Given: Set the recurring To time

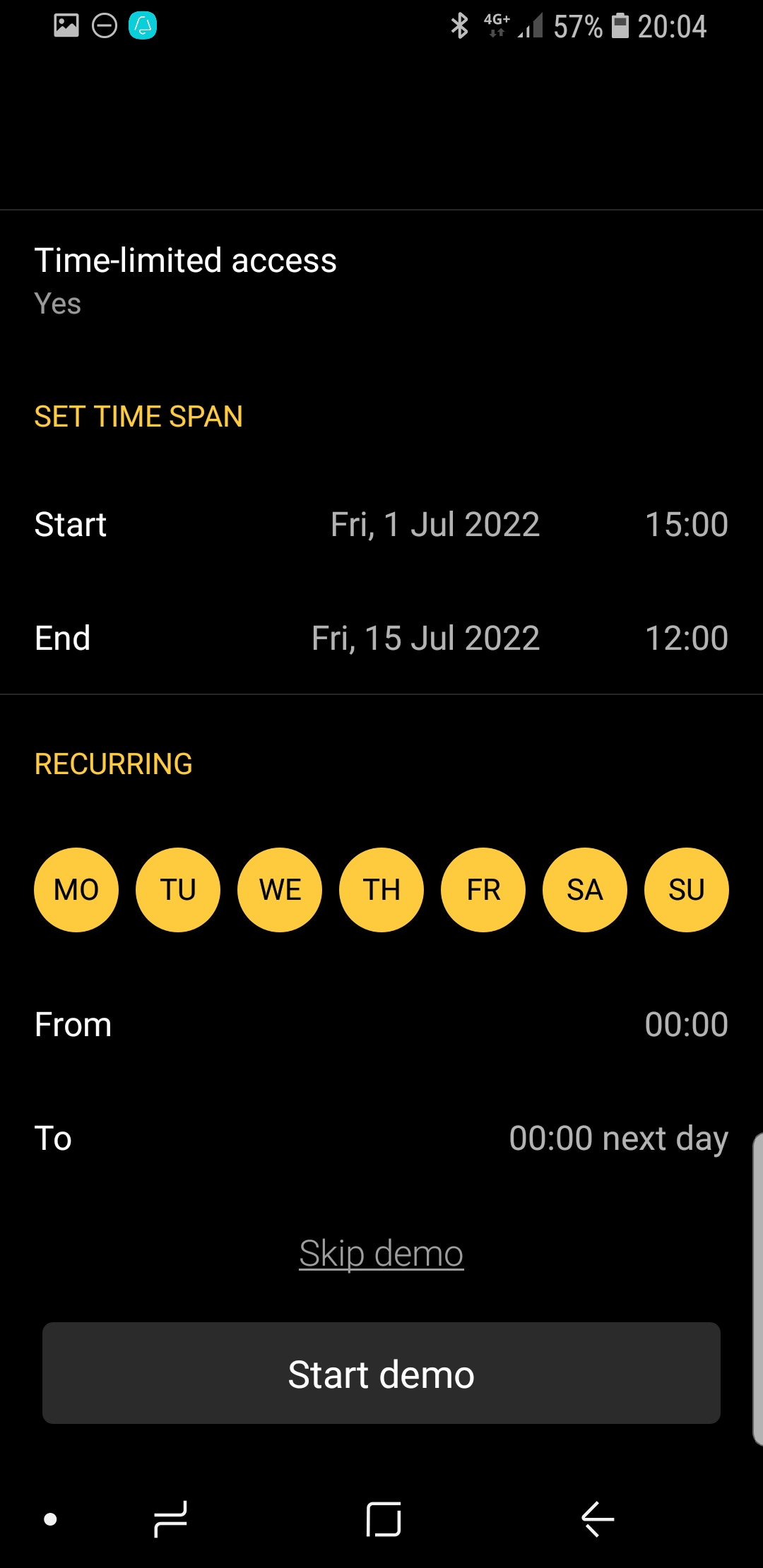Looking at the screenshot, I should (618, 1139).
